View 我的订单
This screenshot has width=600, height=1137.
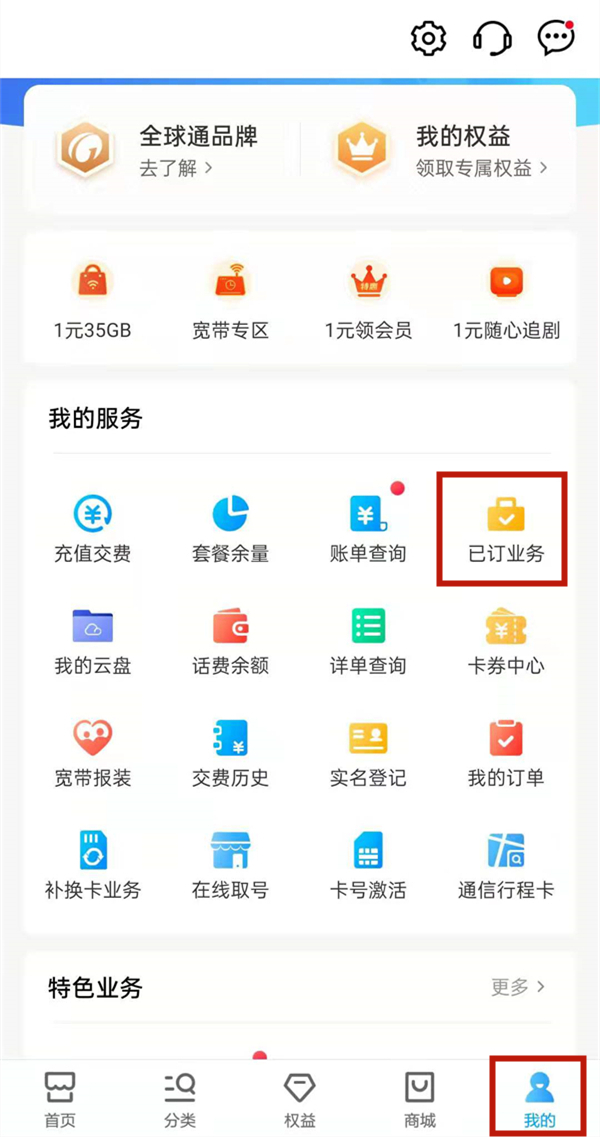506,754
